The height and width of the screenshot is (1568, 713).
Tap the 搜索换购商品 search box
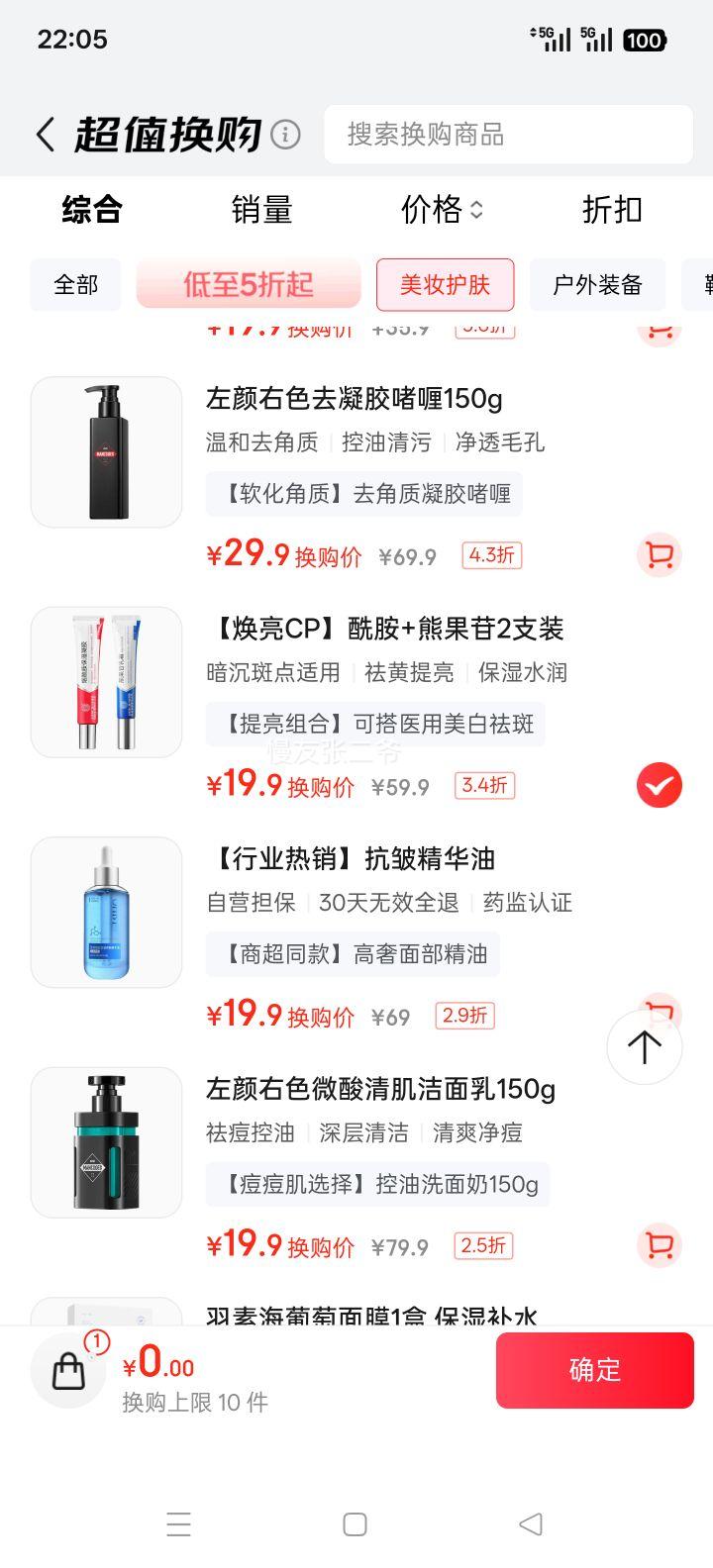click(508, 135)
